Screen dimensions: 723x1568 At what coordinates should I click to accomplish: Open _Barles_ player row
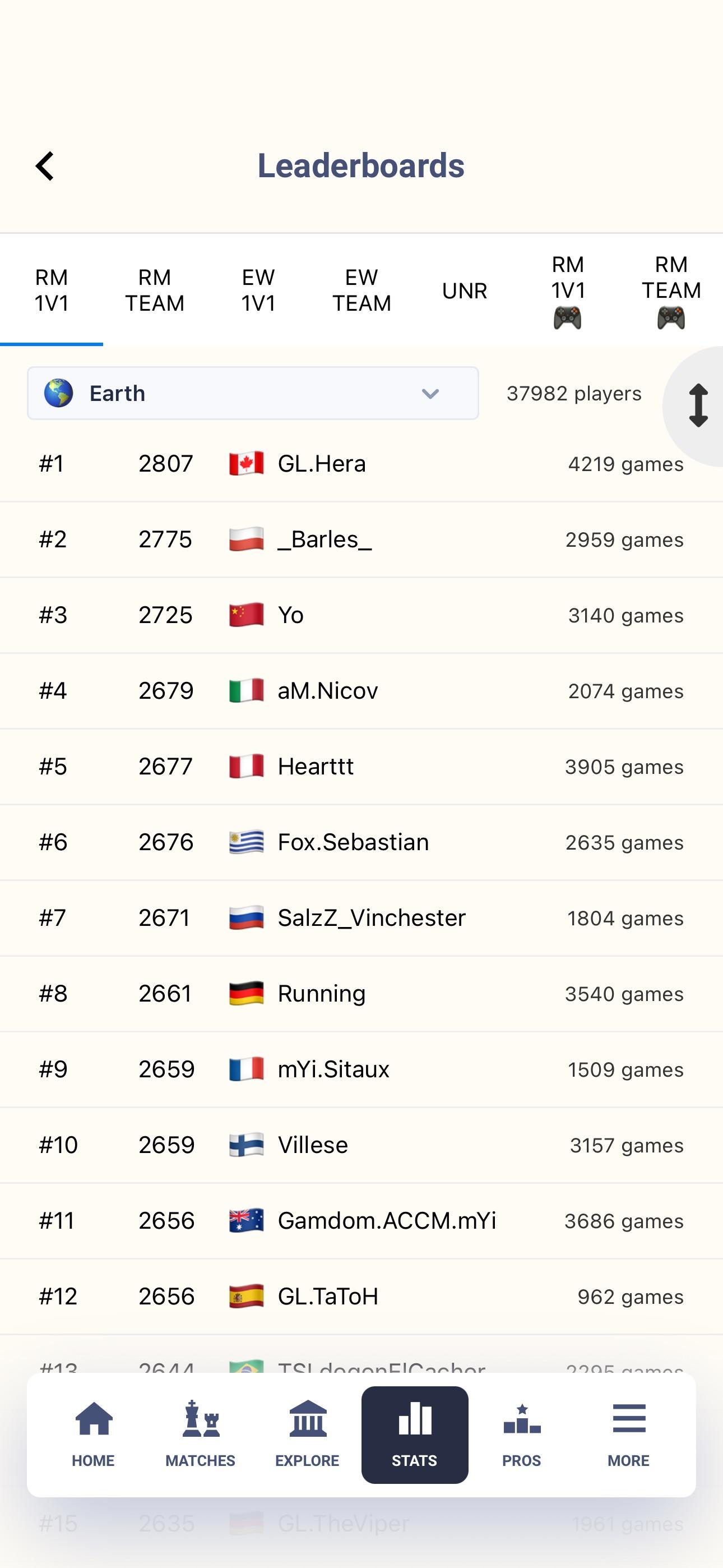tap(361, 540)
